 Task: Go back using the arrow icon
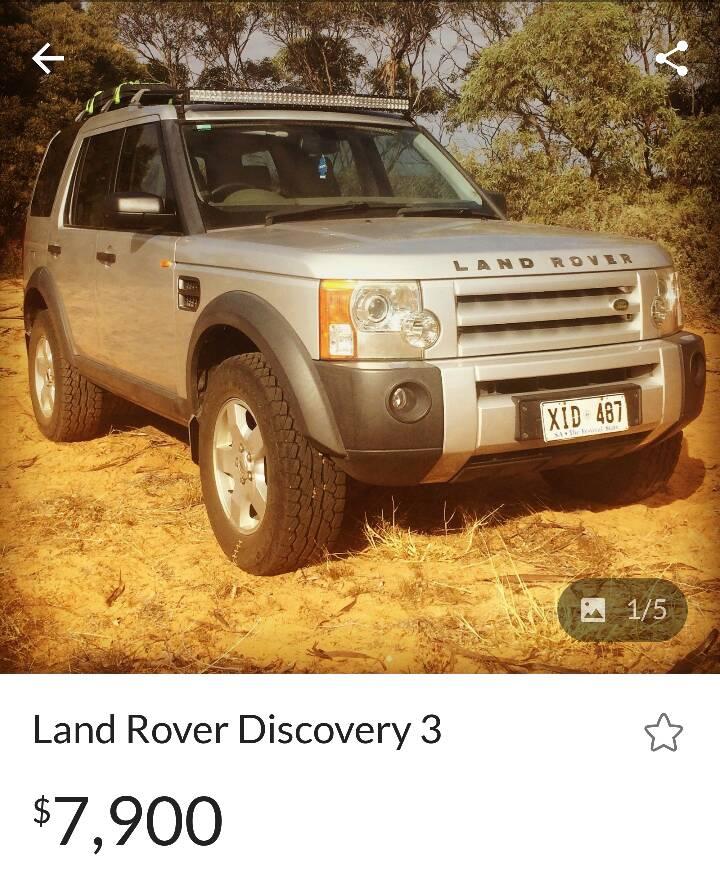[x=47, y=59]
